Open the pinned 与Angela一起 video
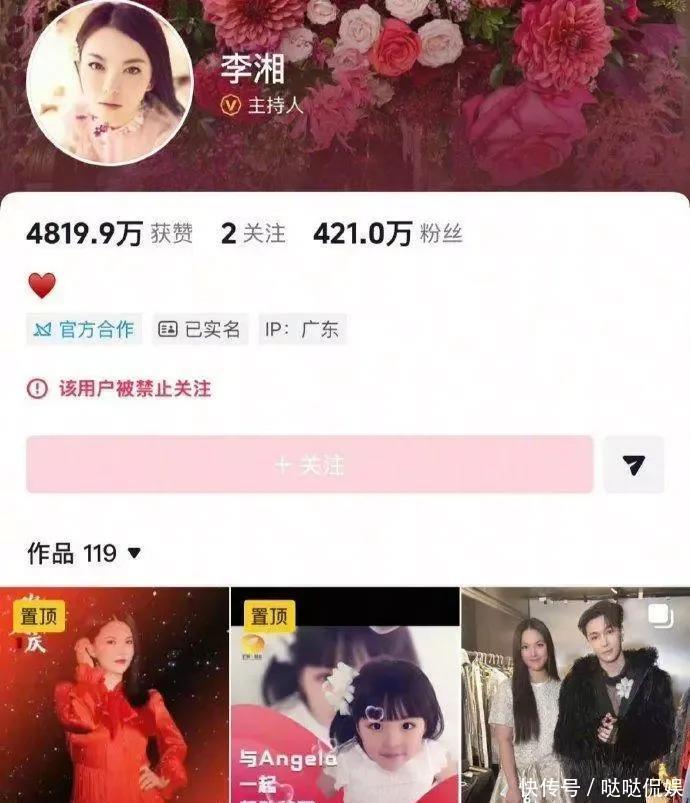This screenshot has height=803, width=690. pos(345,695)
